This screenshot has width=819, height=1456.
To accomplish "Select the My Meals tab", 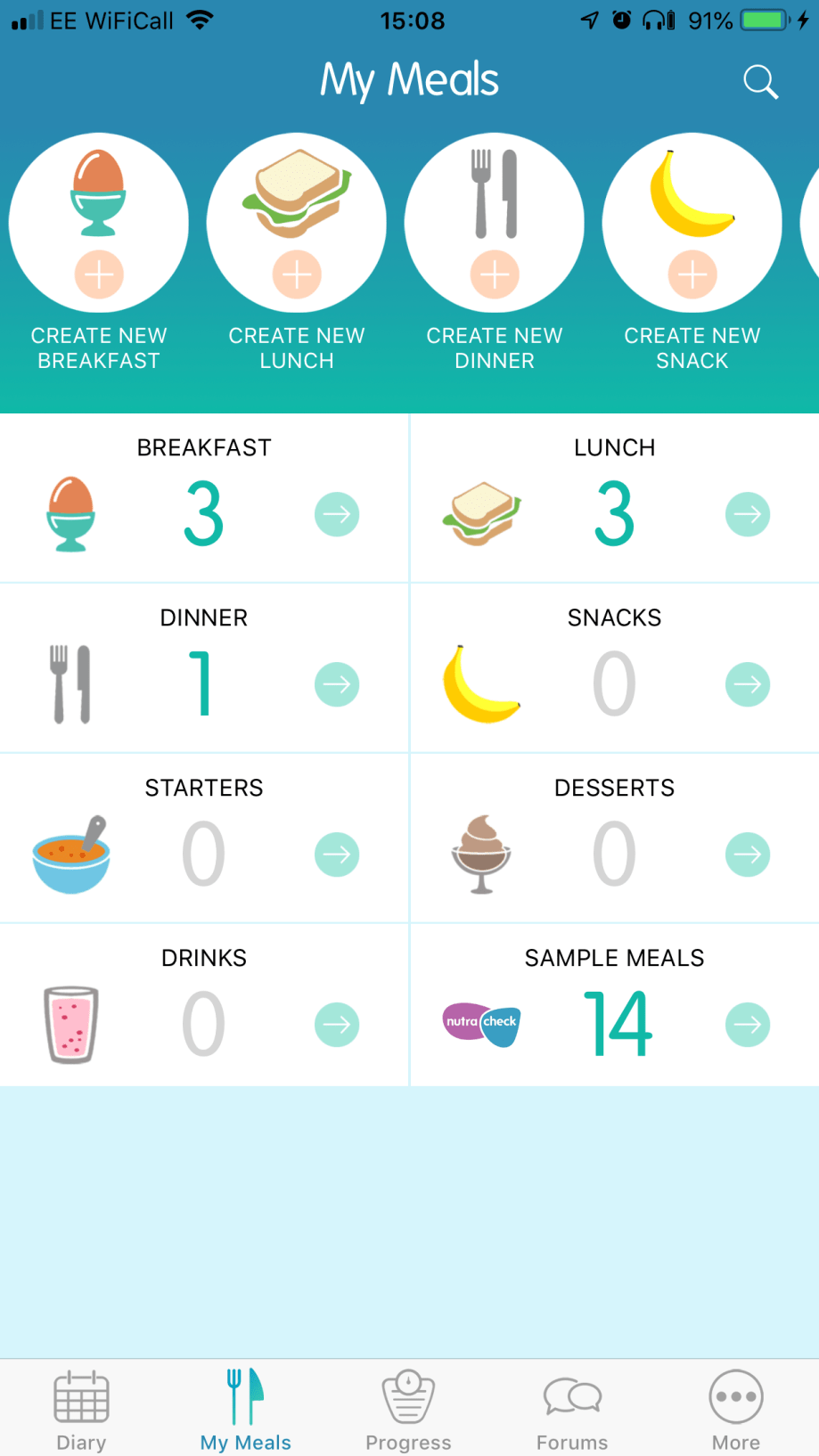I will [245, 1410].
